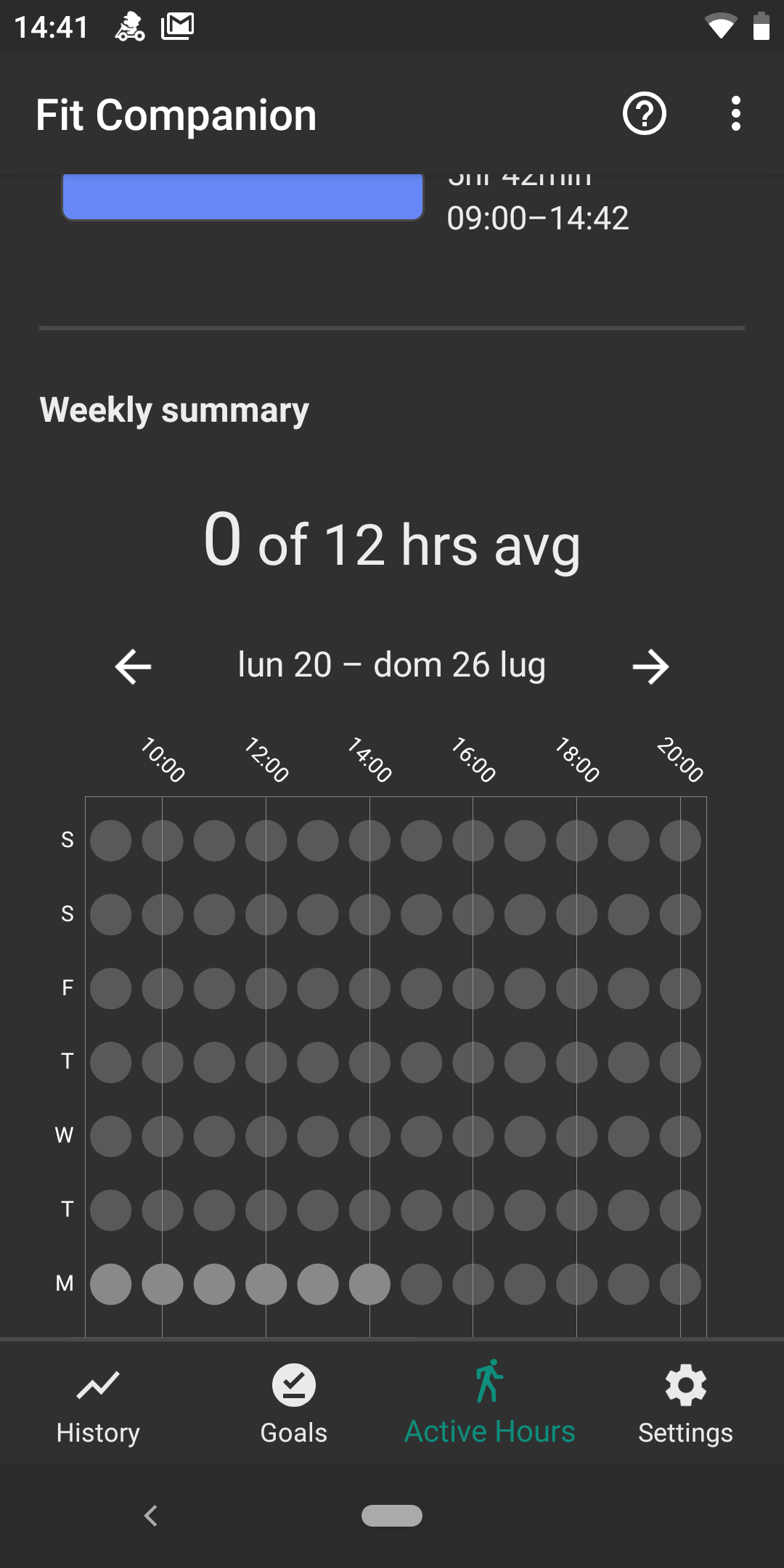This screenshot has width=784, height=1568.
Task: Go to the previous week
Action: pos(134,666)
